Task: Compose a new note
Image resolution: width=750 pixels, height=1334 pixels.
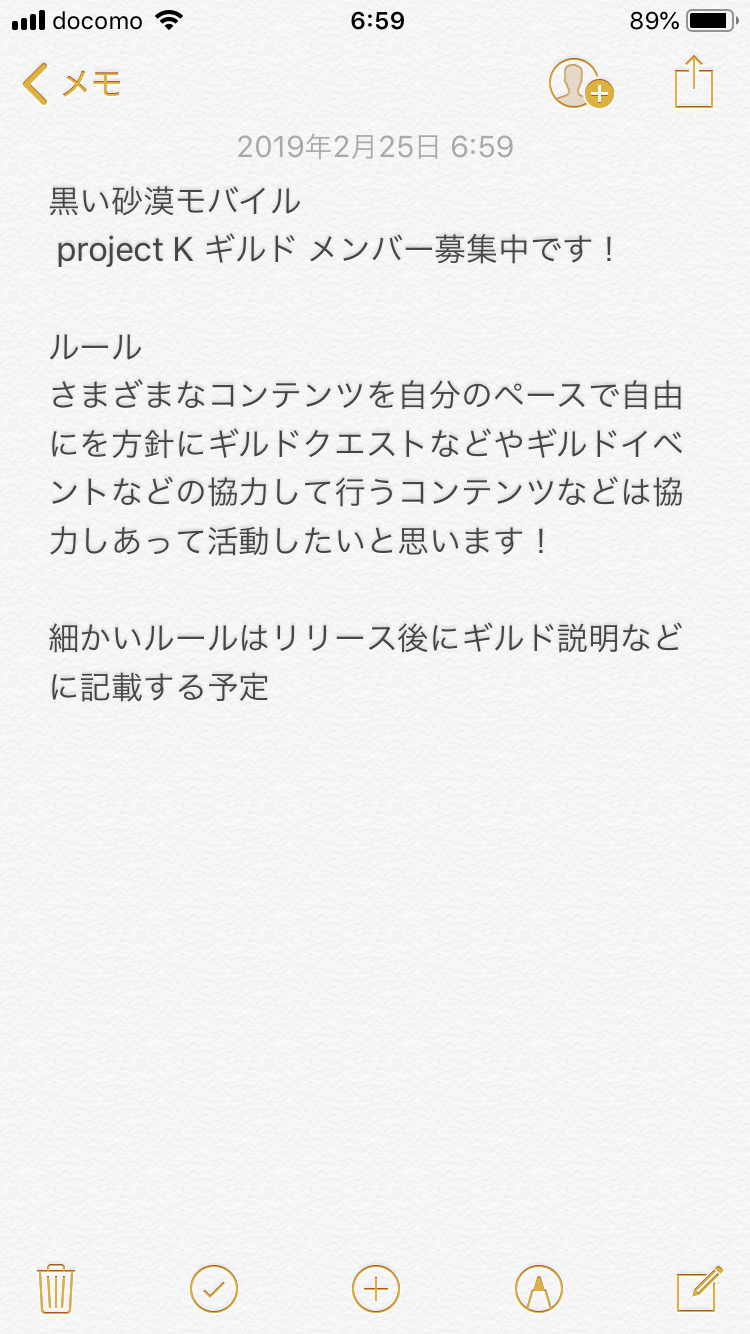Action: coord(699,1288)
